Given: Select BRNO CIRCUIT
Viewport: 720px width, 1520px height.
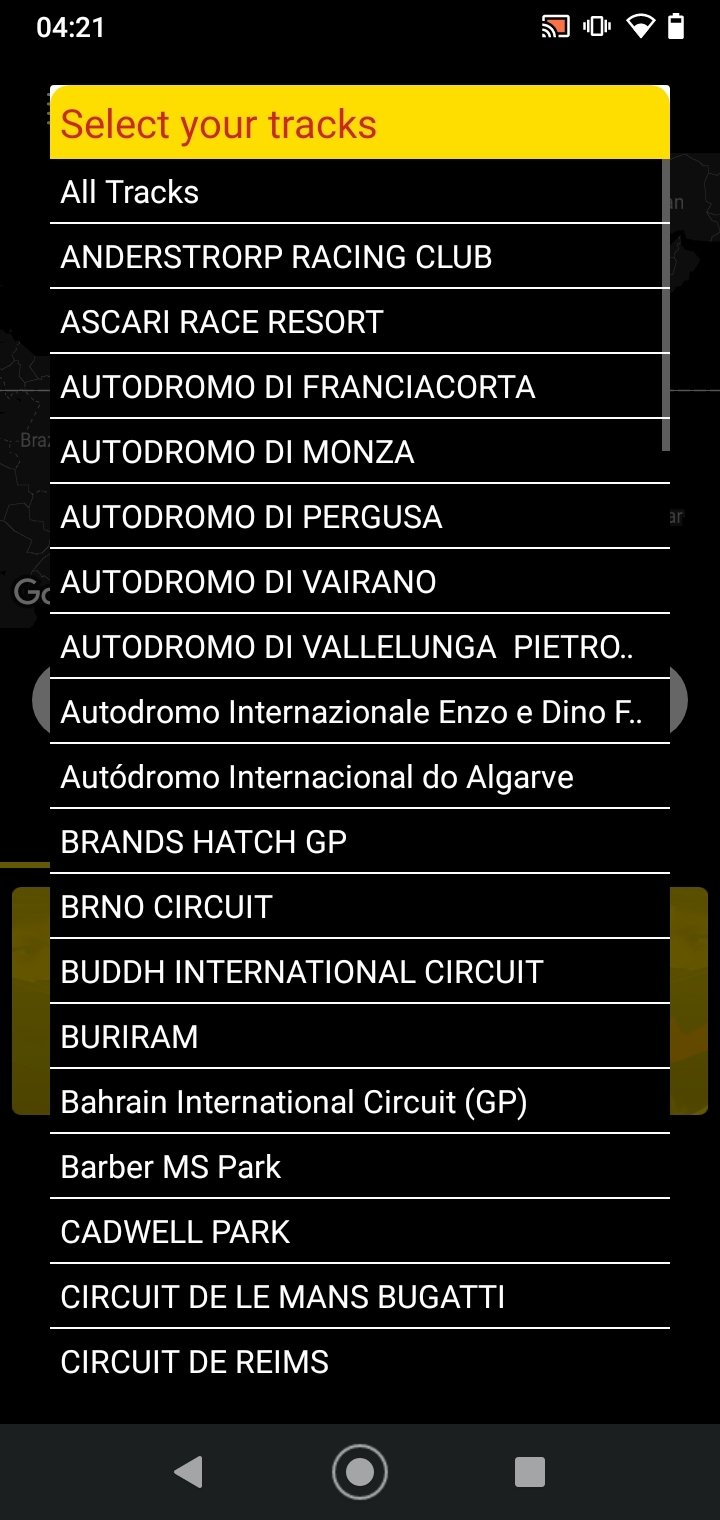Looking at the screenshot, I should [359, 906].
